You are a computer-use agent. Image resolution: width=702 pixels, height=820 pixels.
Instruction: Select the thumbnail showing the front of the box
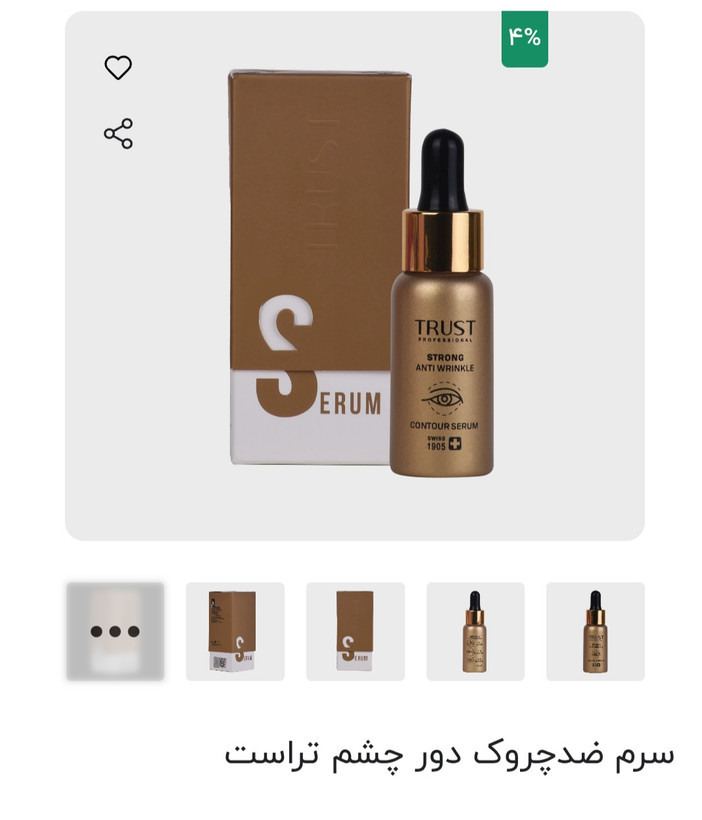355,632
